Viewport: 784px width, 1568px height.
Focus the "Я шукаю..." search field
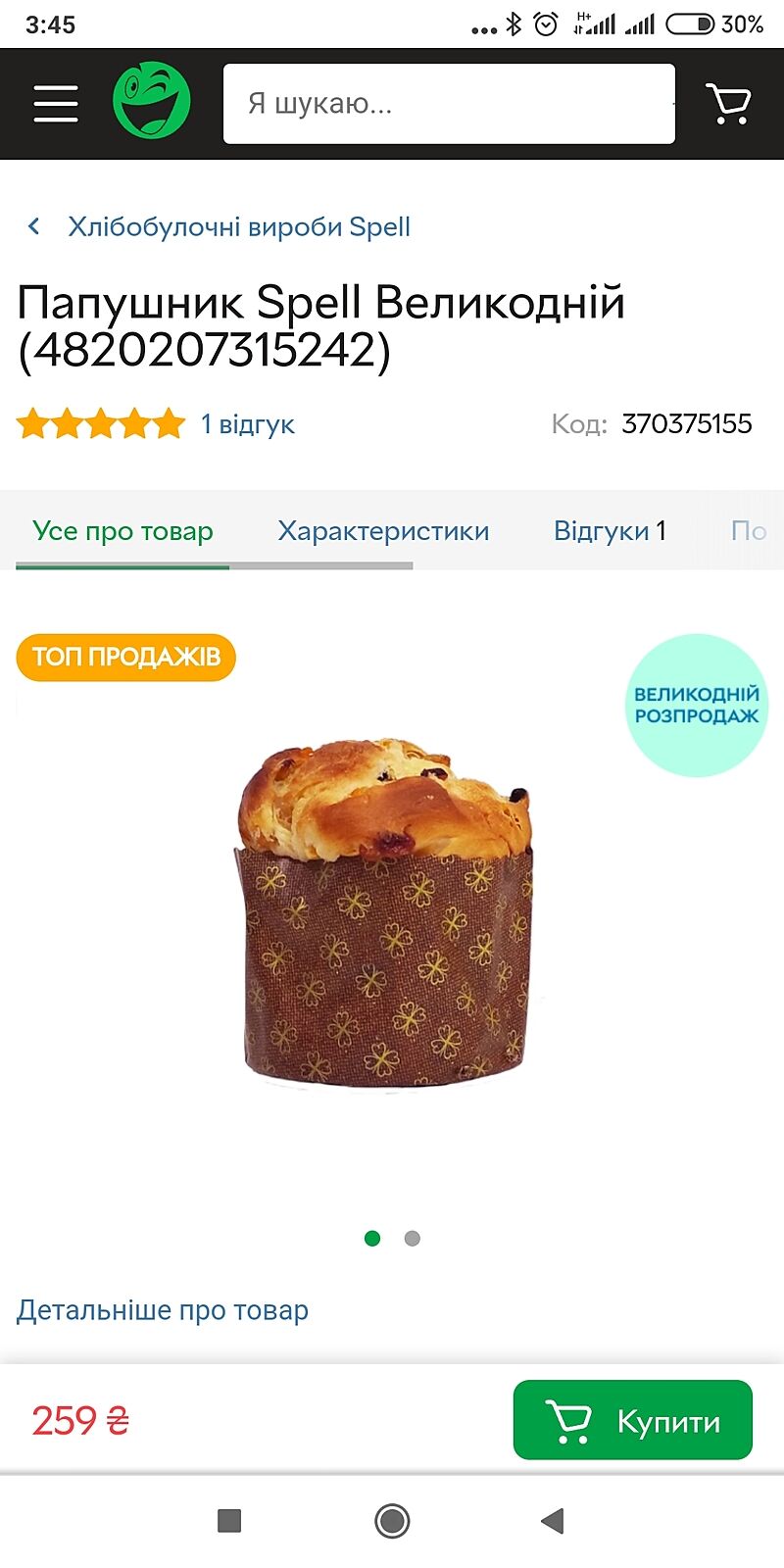[x=449, y=104]
